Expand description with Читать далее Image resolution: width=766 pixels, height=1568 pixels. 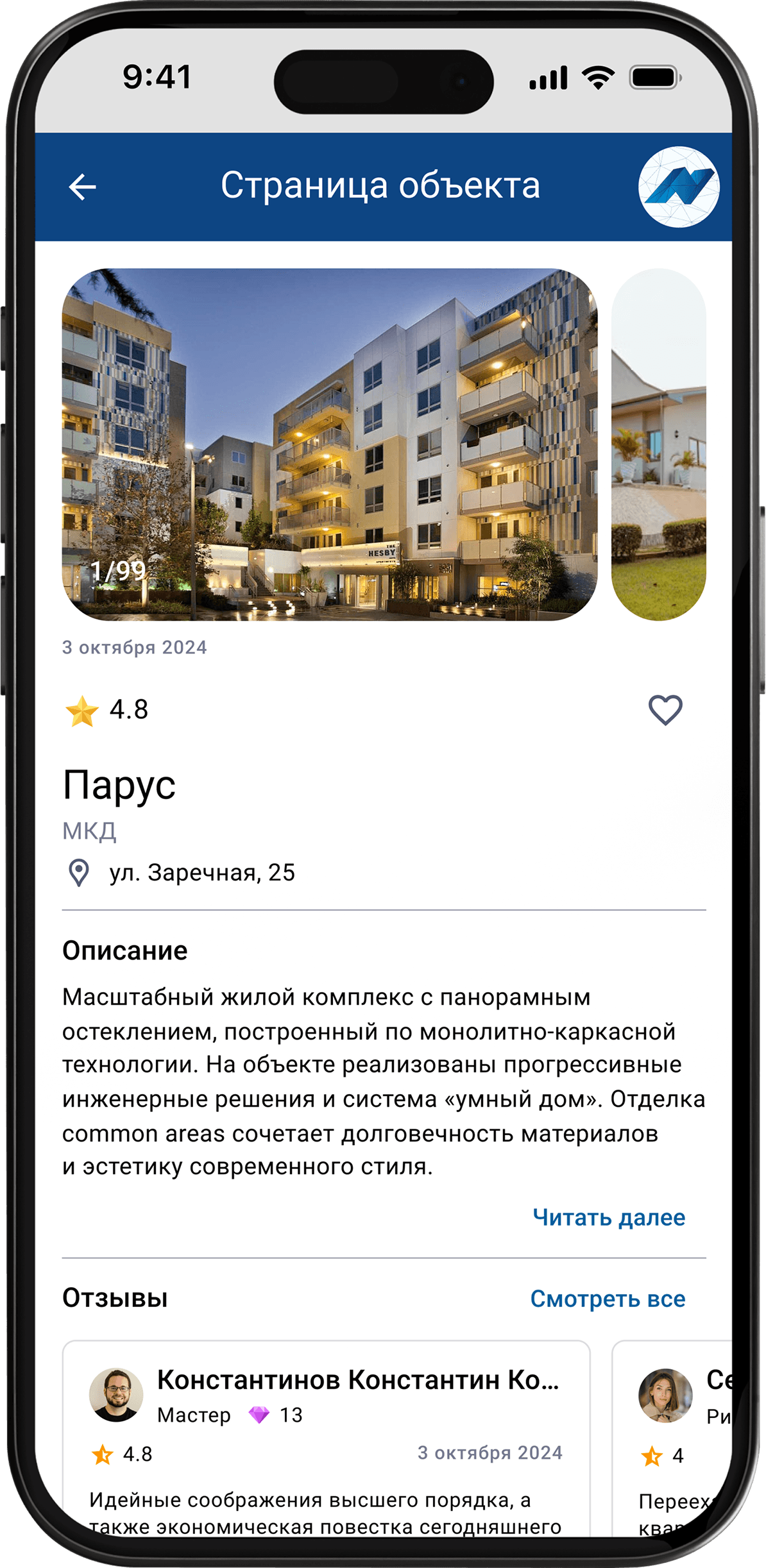[x=609, y=1217]
